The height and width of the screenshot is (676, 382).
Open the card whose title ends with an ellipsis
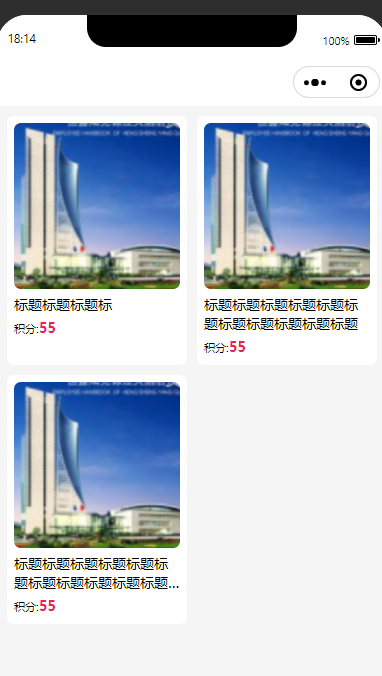click(x=97, y=499)
